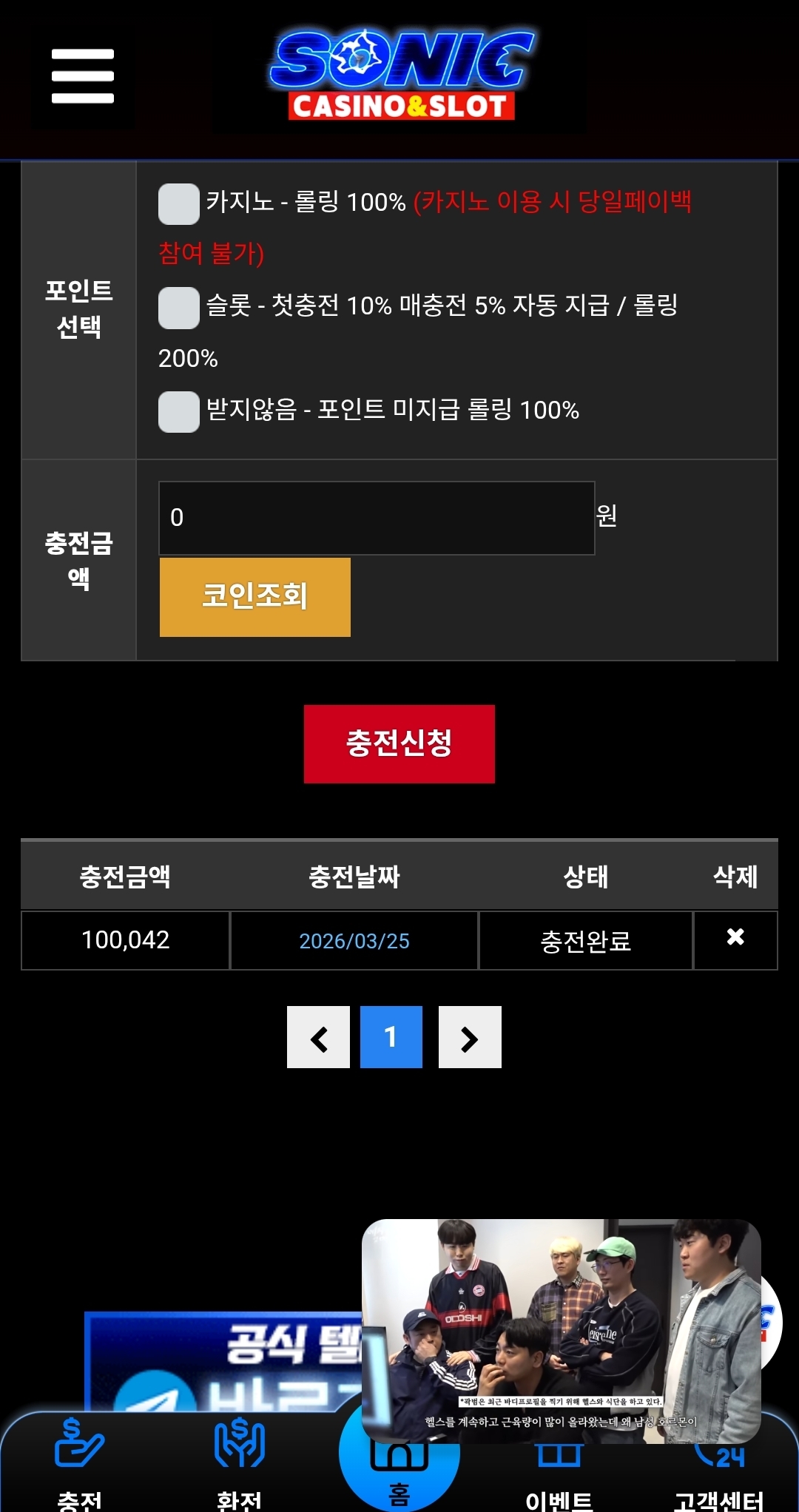Select page 1 in pagination
Screen dimensions: 799x1512
tap(391, 1037)
